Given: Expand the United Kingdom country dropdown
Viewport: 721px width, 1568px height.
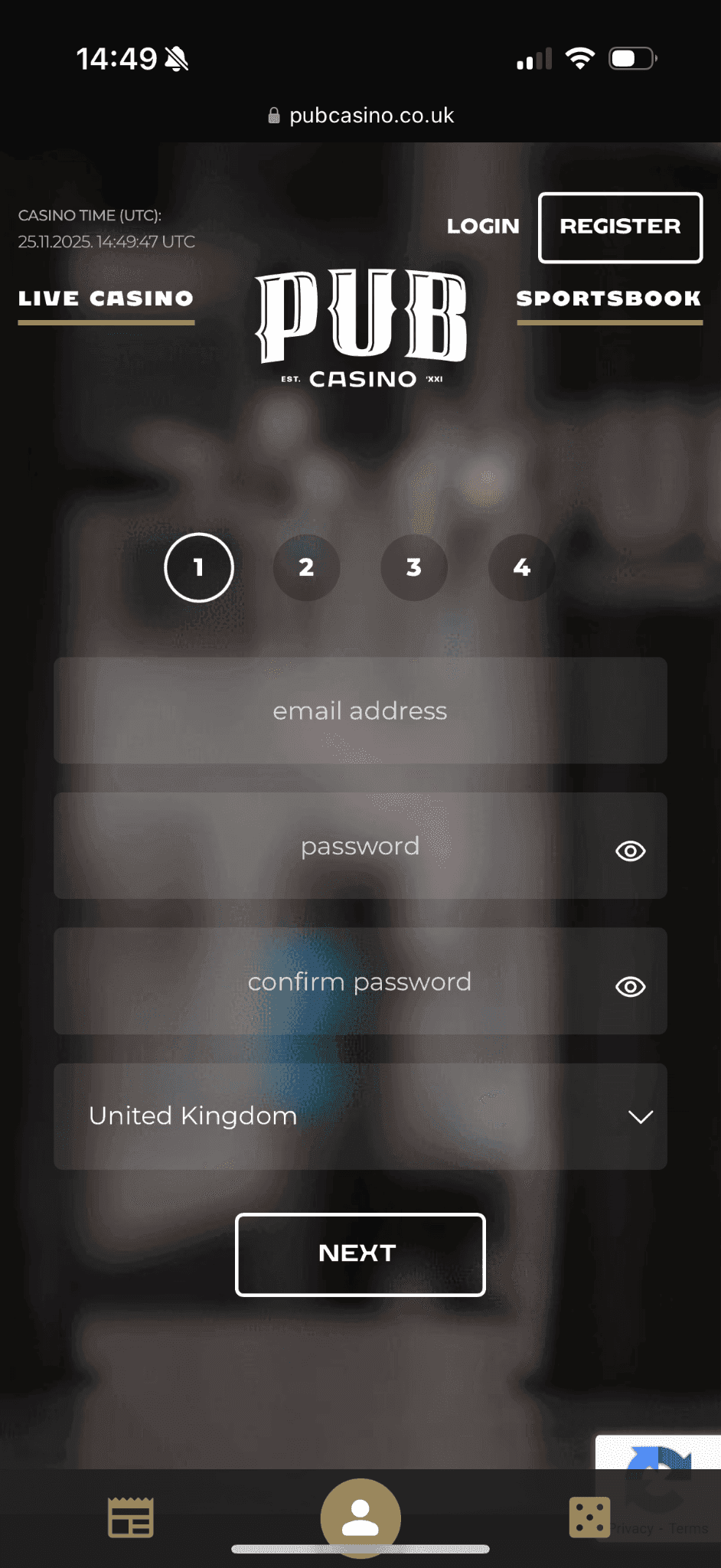Looking at the screenshot, I should coord(360,1116).
